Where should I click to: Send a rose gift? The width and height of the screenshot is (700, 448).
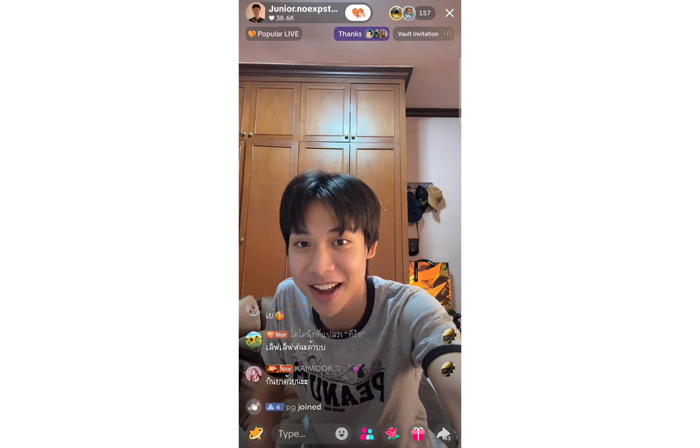pos(392,434)
